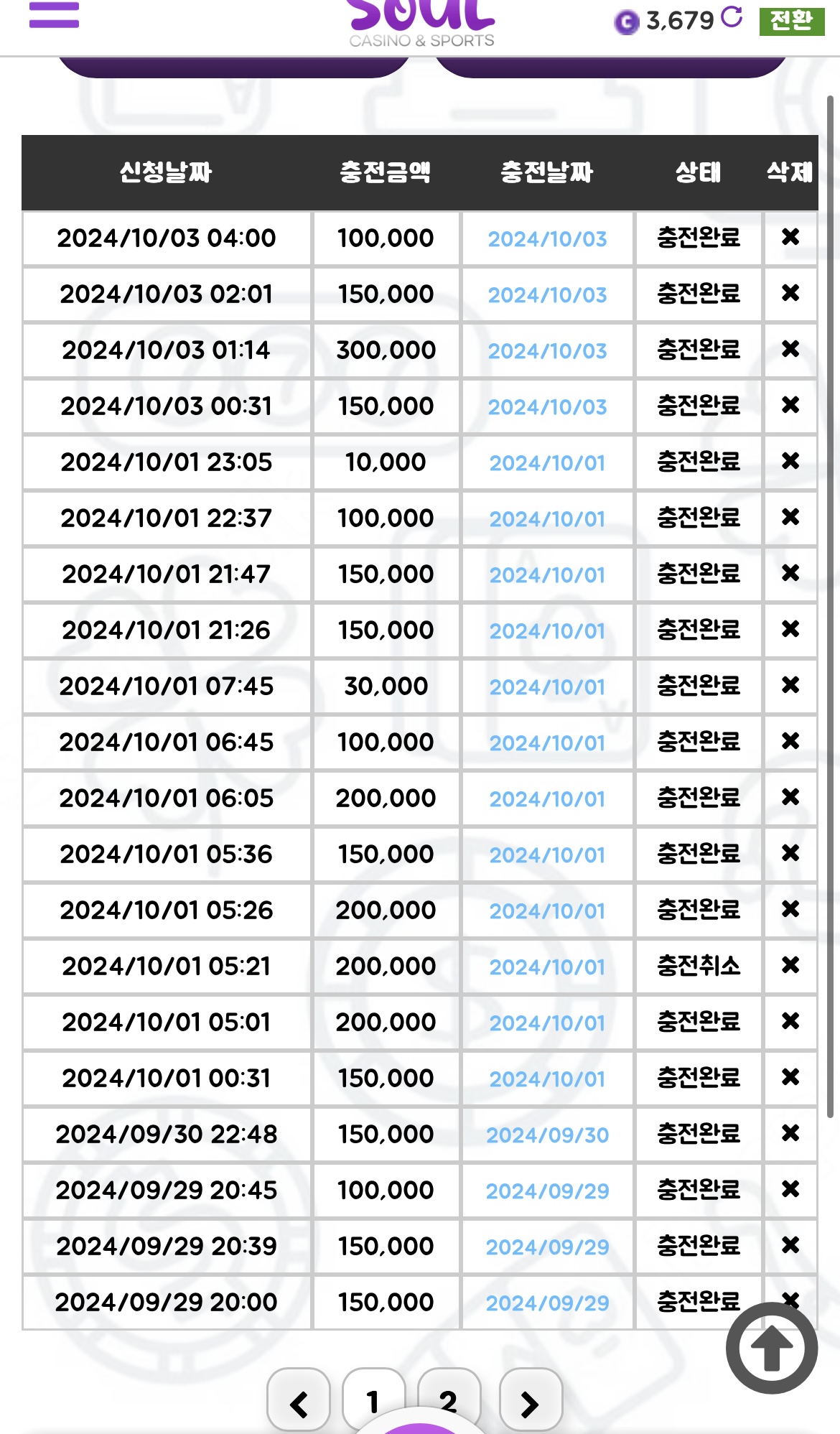Tap the green 전환 button

(792, 20)
